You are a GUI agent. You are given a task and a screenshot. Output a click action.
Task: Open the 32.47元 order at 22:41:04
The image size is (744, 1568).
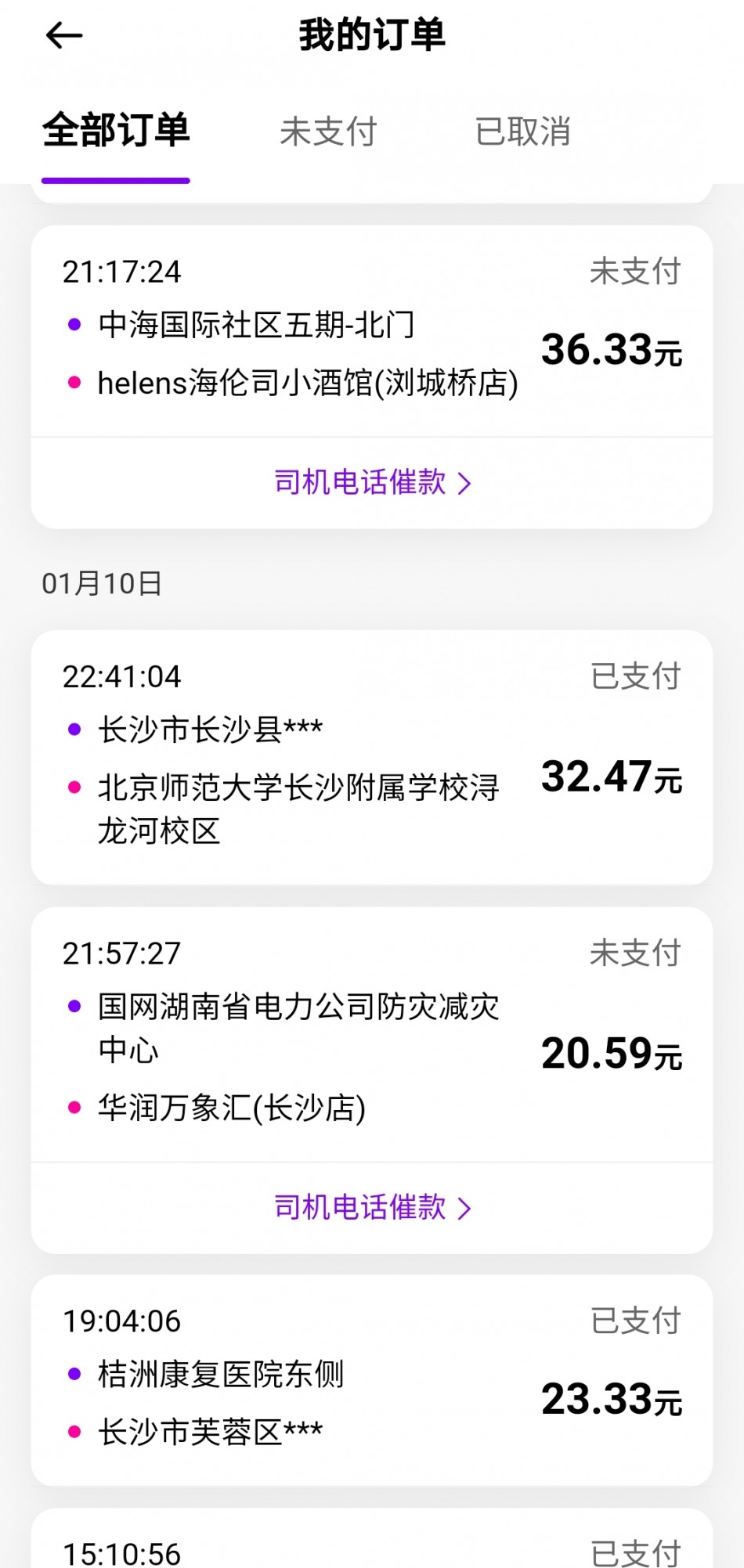[372, 757]
